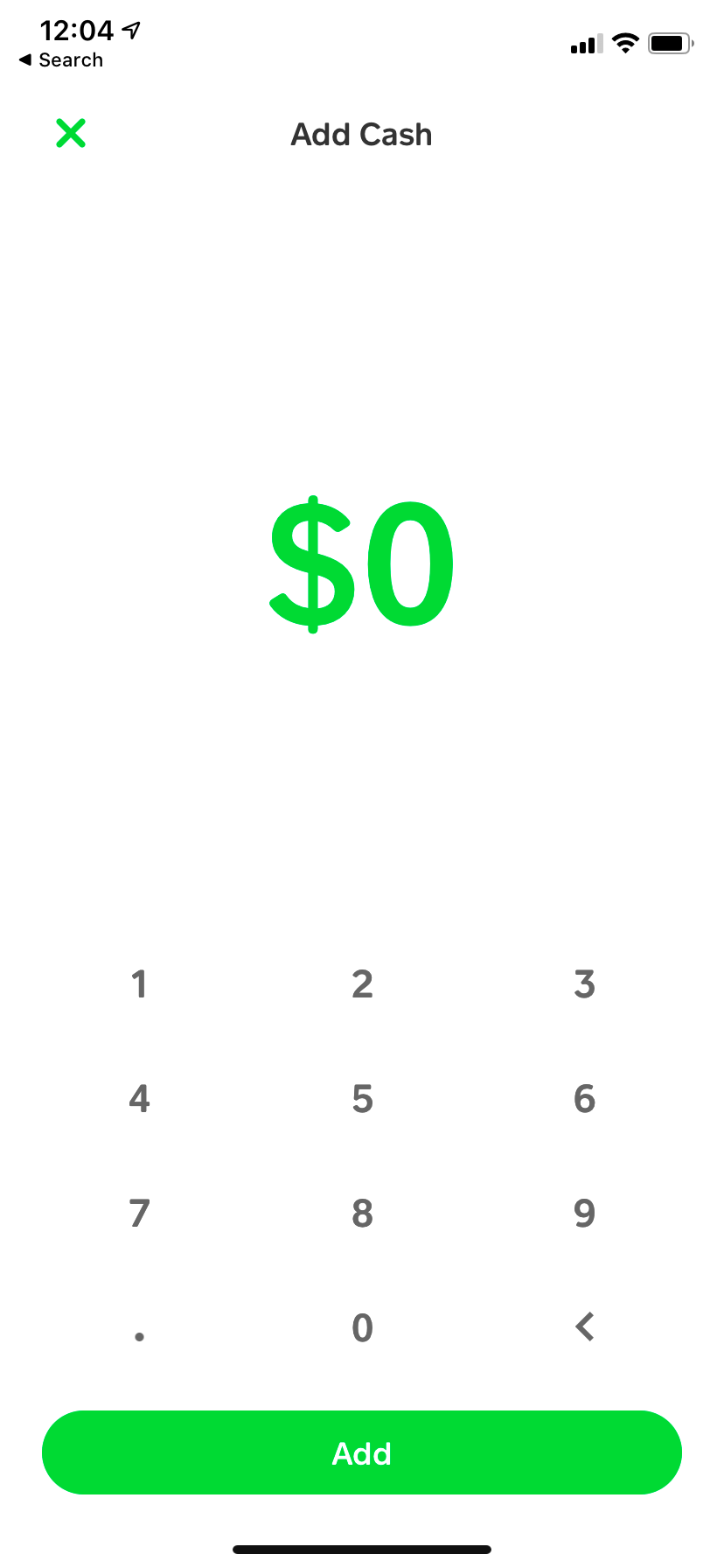Enter digit 1 on the keypad
This screenshot has height=1568, width=724.
[x=139, y=984]
